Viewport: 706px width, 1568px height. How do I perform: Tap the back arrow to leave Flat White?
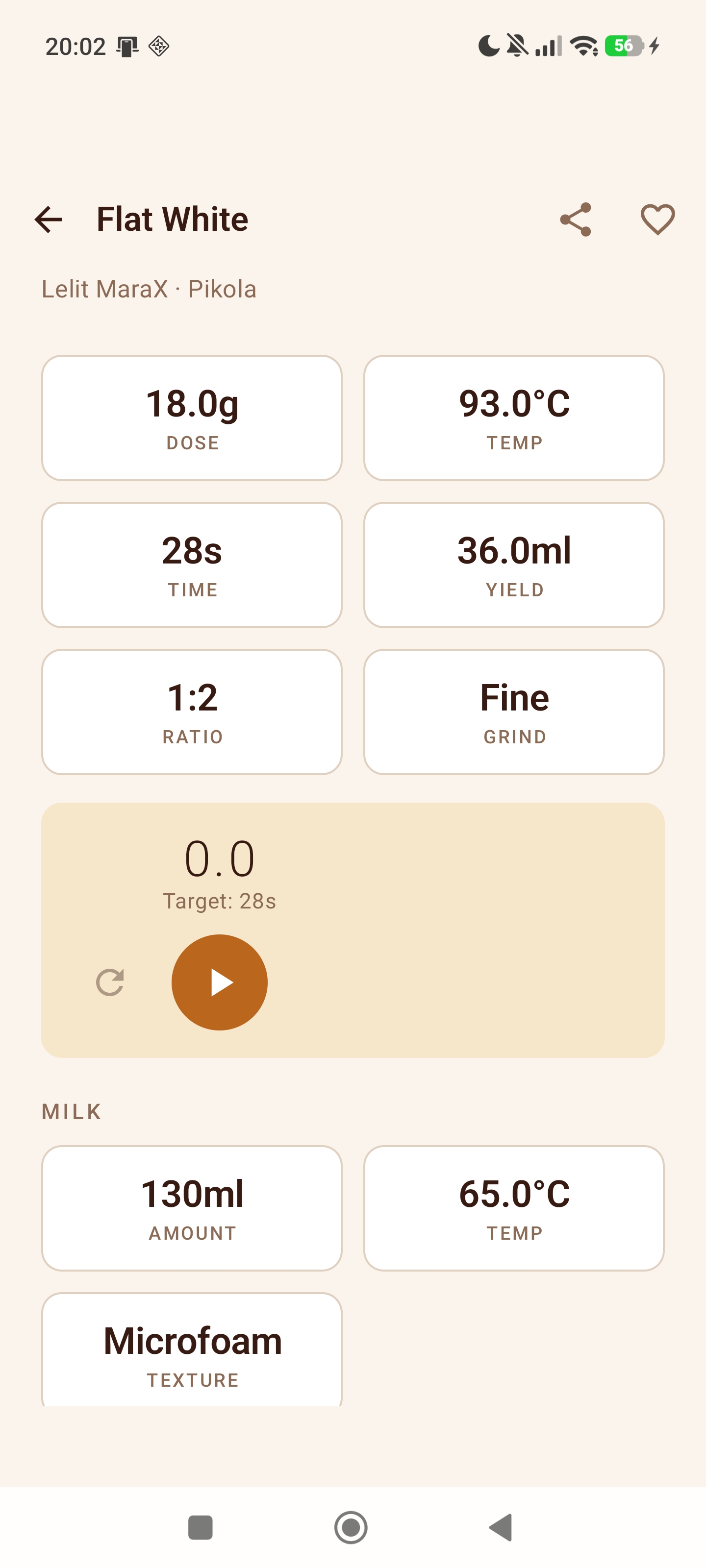tap(49, 220)
